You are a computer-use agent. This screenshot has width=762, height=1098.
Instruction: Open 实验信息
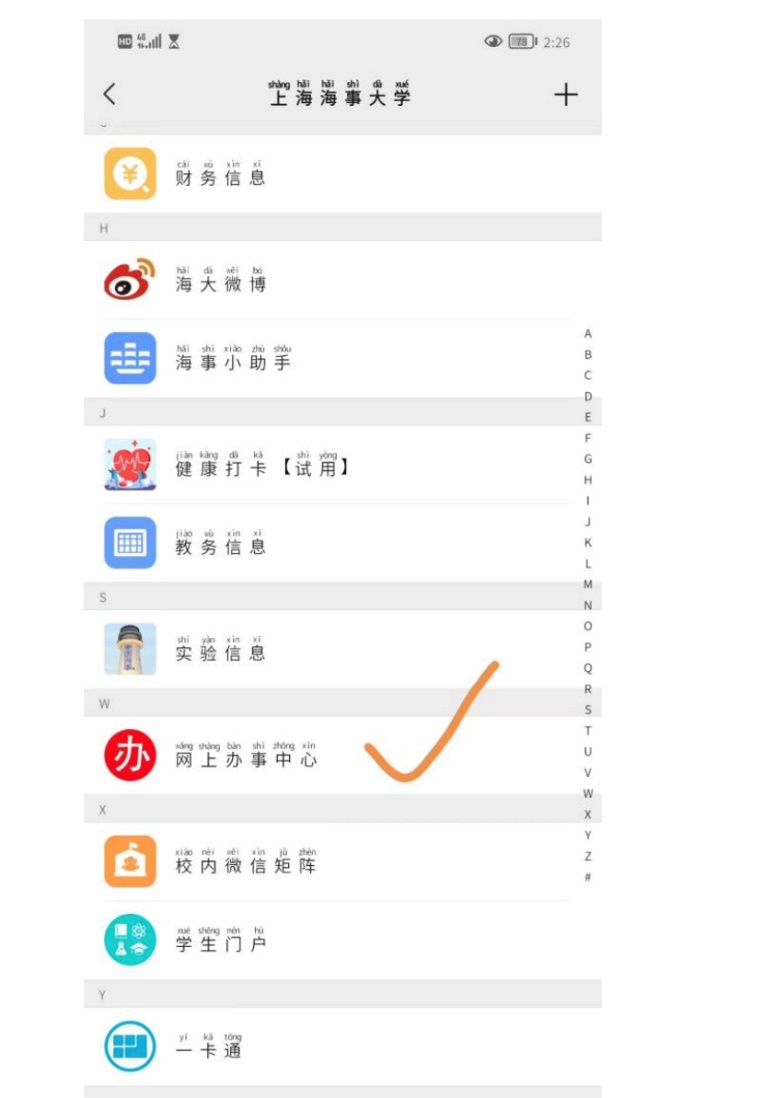pyautogui.click(x=220, y=650)
